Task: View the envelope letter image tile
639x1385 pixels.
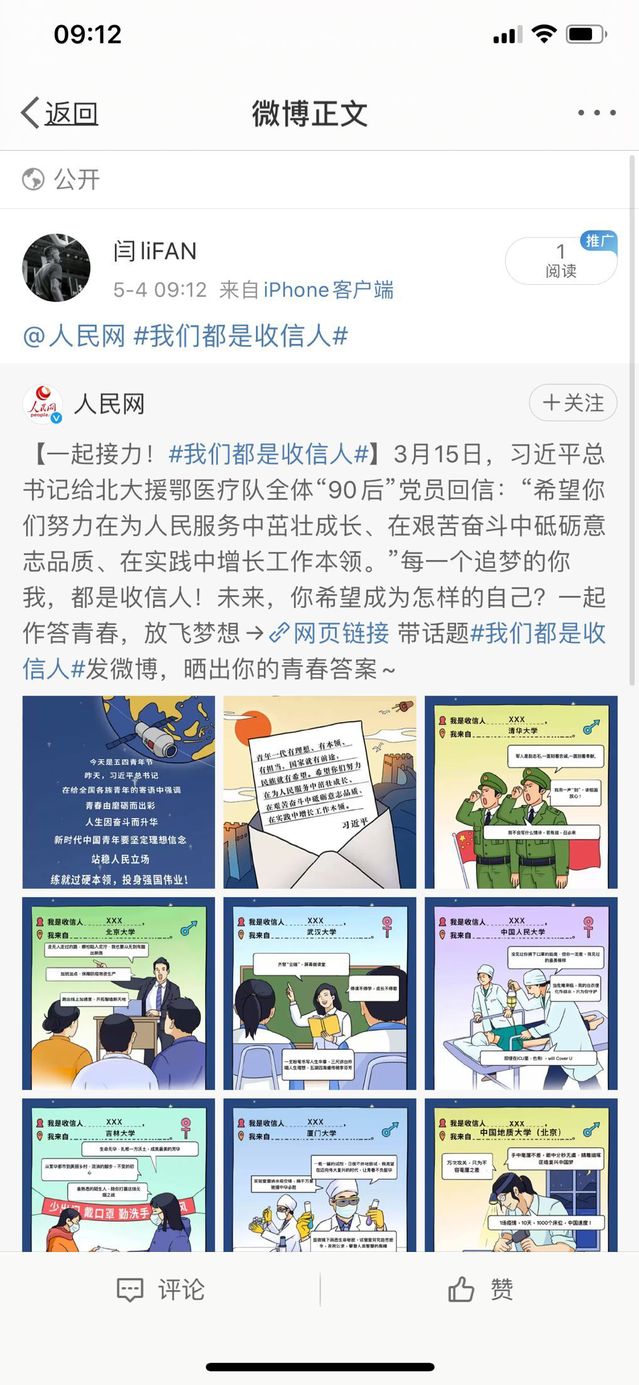Action: point(319,792)
